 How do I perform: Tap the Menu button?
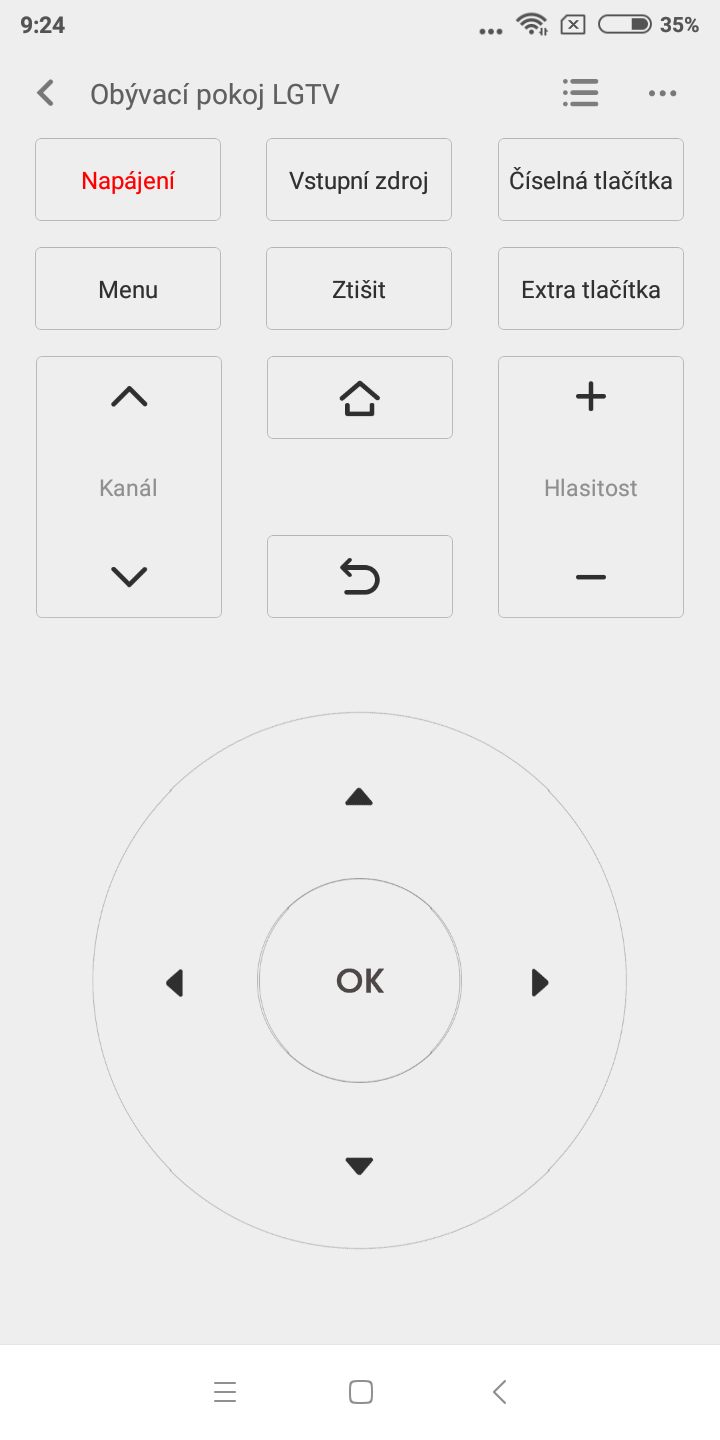[x=128, y=289]
